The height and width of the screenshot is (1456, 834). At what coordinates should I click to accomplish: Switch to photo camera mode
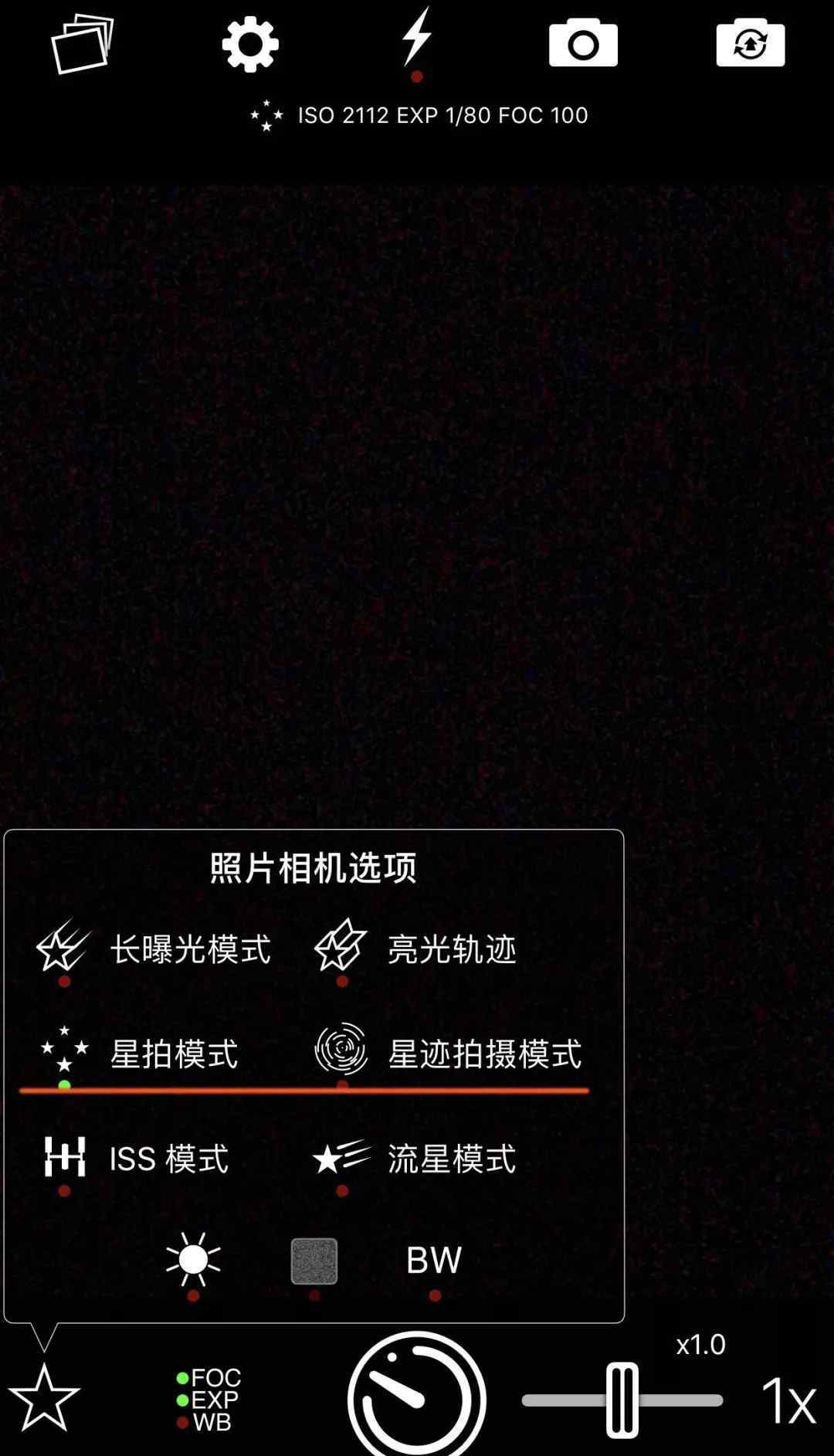(x=583, y=44)
